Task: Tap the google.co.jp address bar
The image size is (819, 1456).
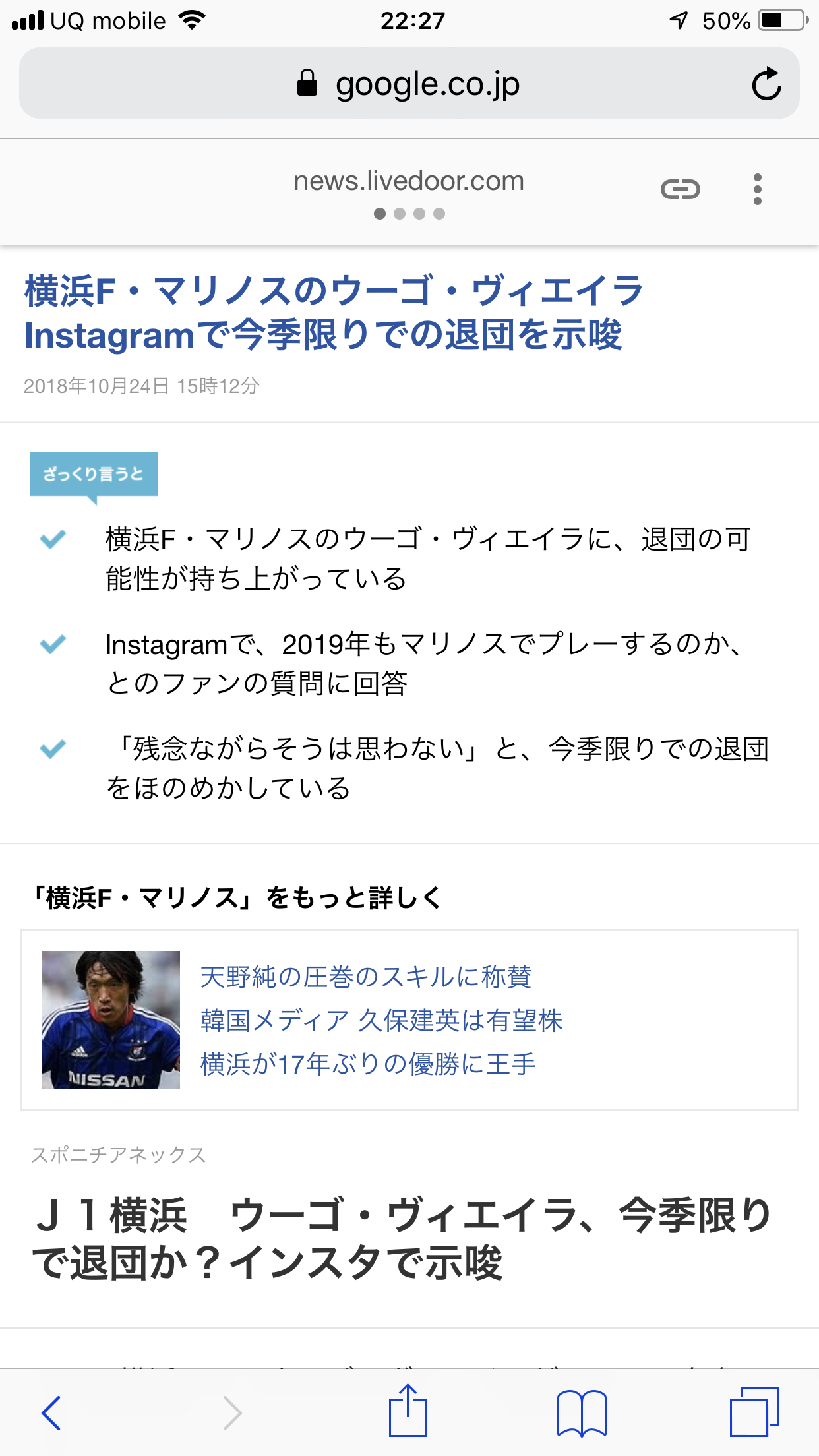Action: (x=409, y=84)
